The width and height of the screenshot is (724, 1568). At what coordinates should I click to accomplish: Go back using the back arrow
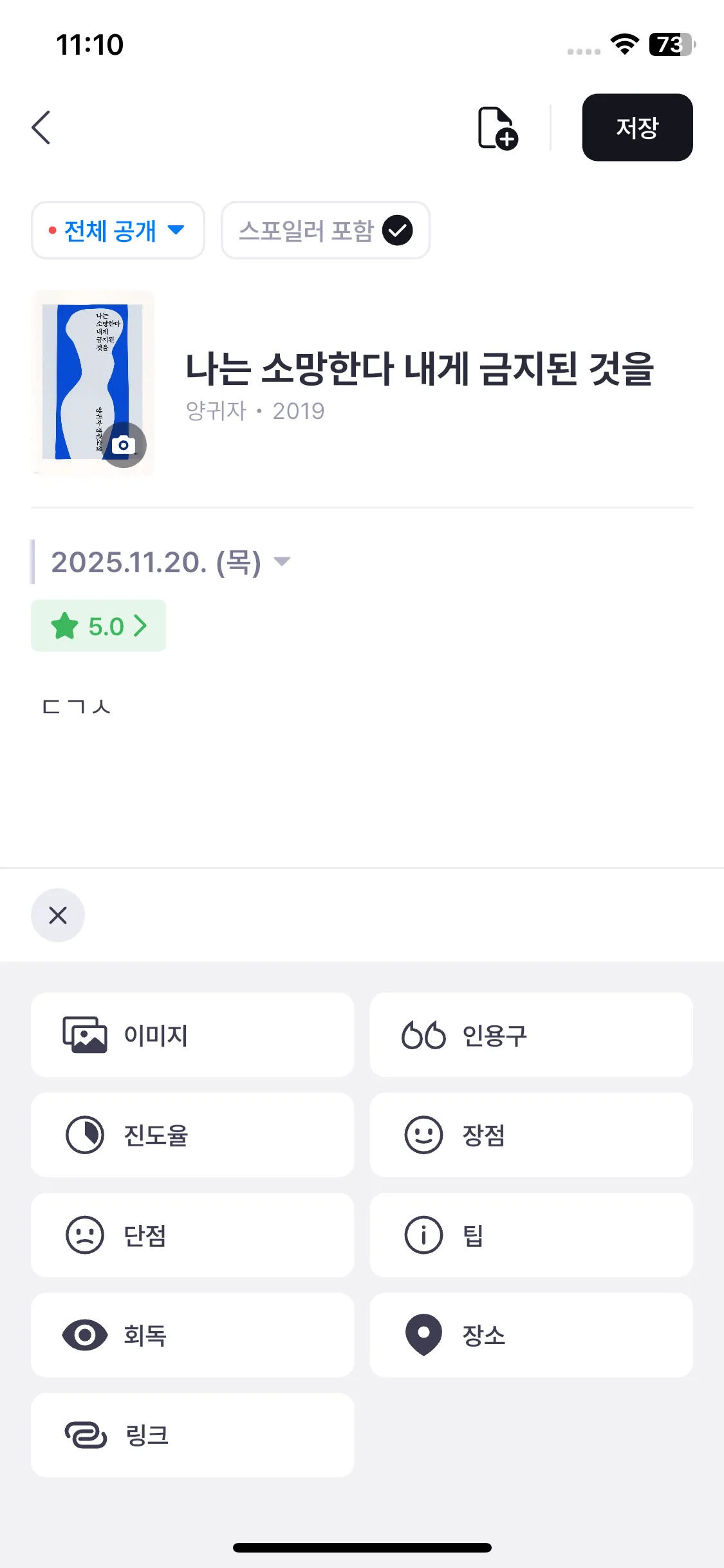[x=41, y=127]
